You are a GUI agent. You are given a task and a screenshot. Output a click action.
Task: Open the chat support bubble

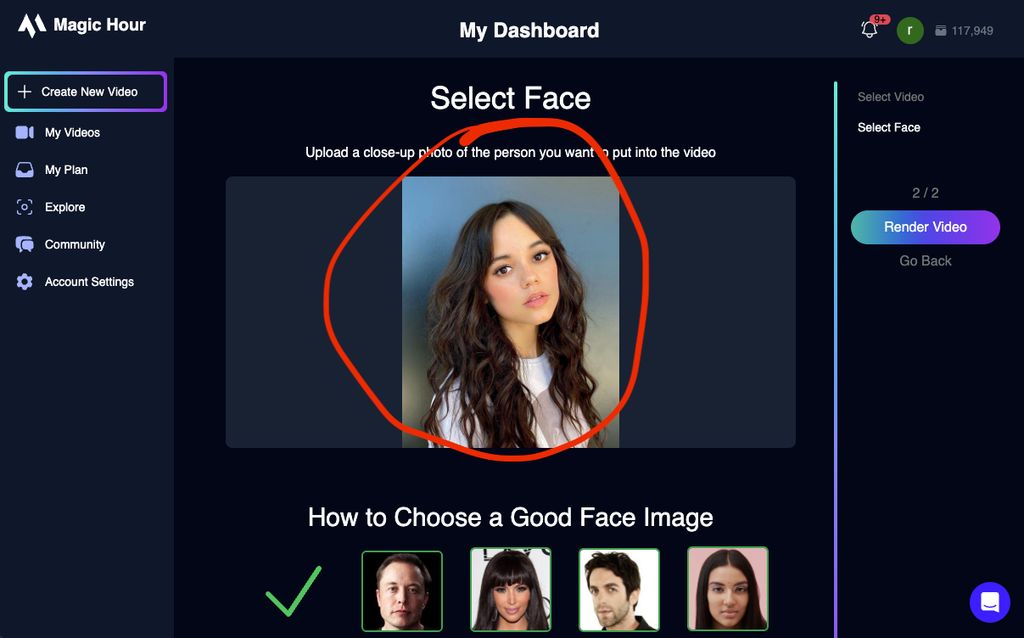click(990, 602)
